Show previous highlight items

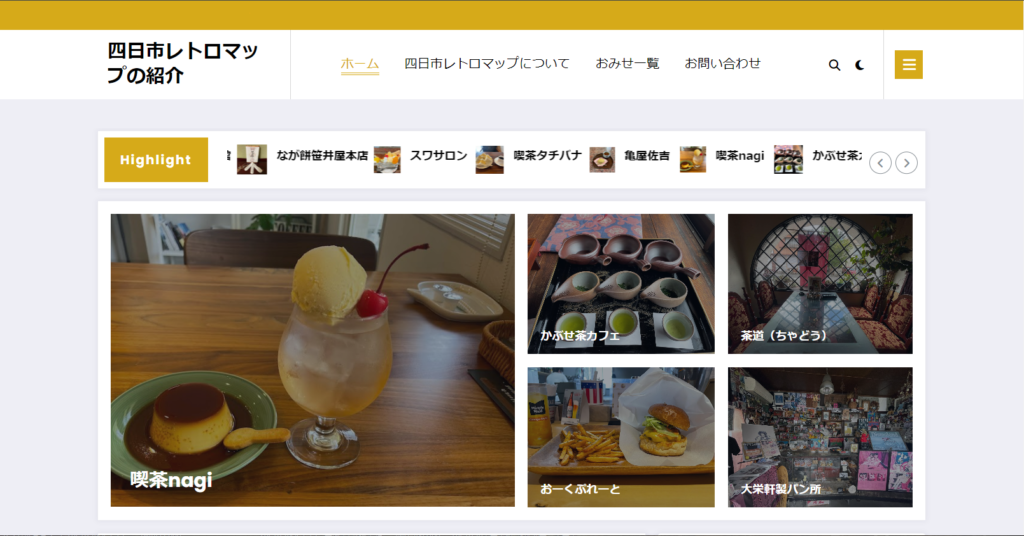[880, 163]
